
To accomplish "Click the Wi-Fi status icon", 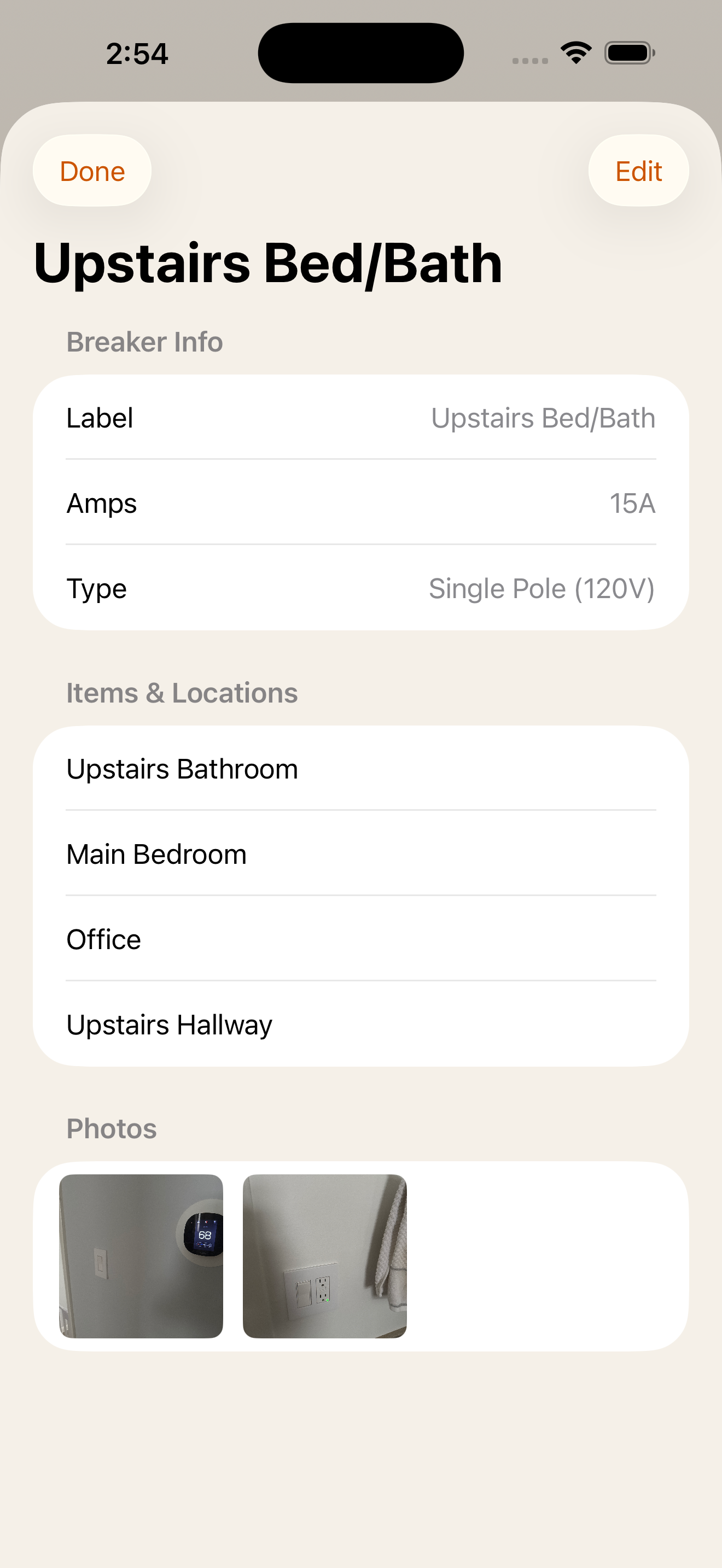I will (575, 53).
